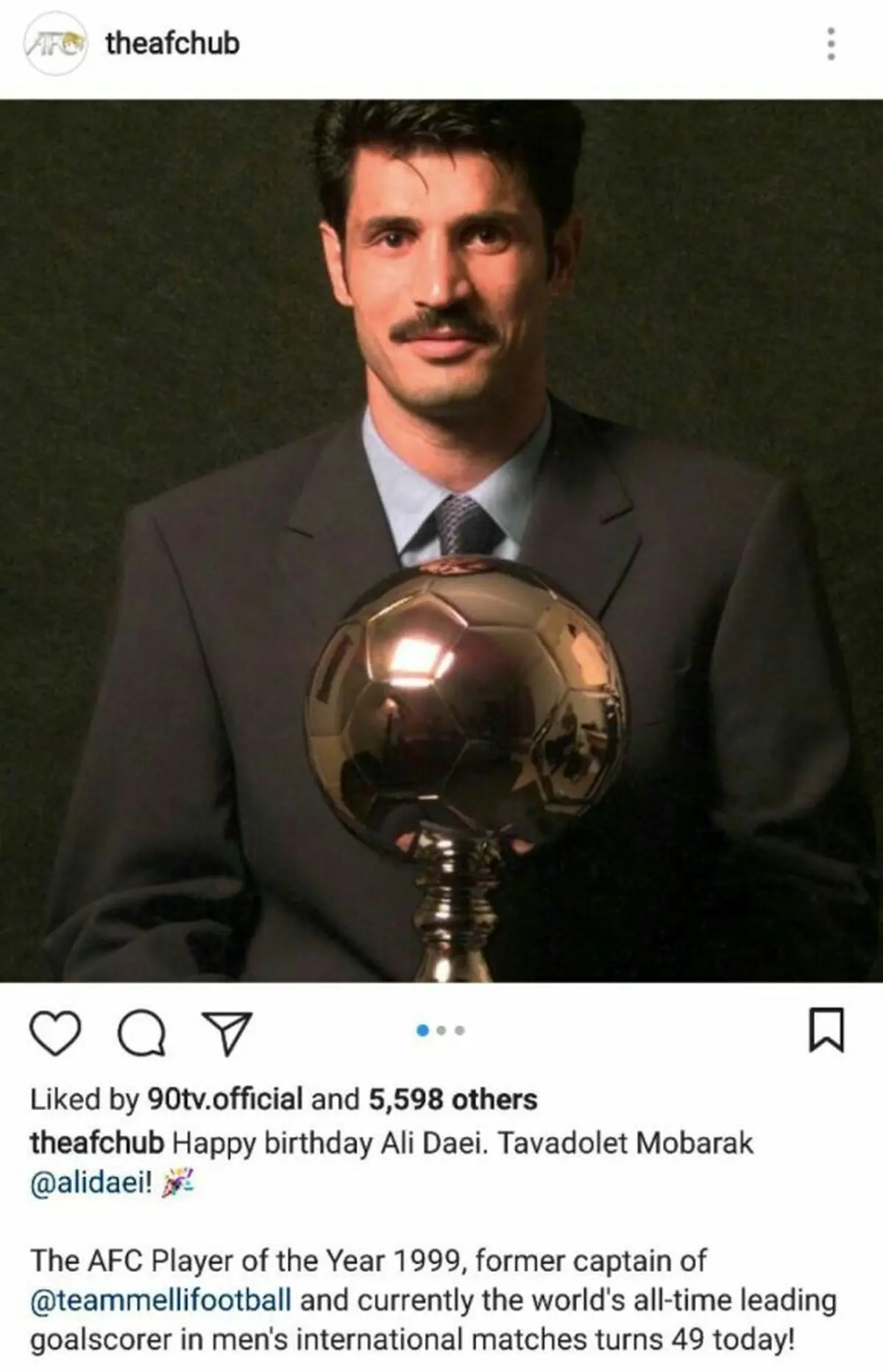Viewport: 883px width, 1372px height.
Task: Open the post overflow menu
Action: click(831, 44)
